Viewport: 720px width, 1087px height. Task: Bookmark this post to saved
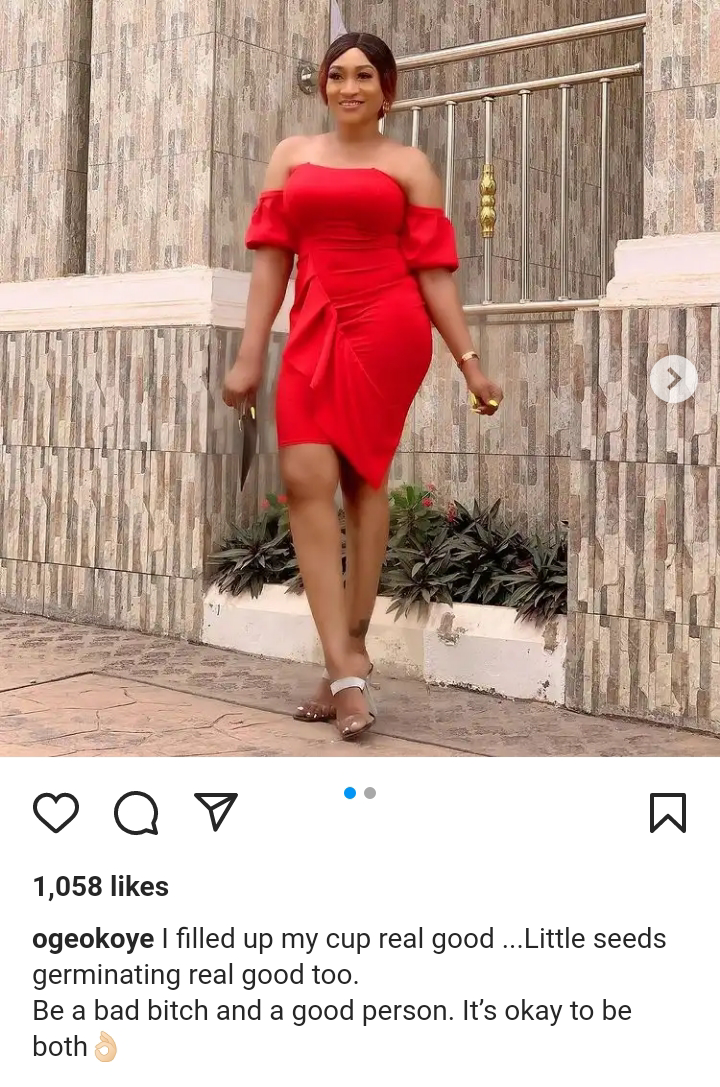pyautogui.click(x=667, y=812)
